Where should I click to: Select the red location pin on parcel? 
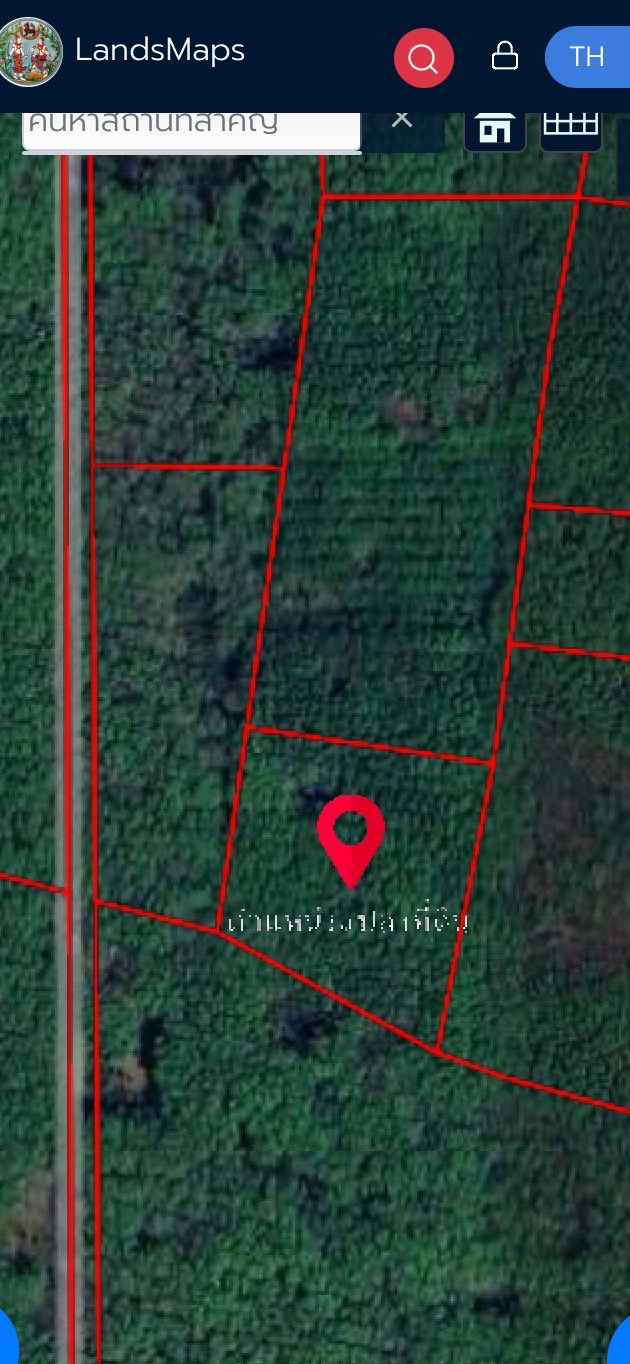tap(350, 835)
